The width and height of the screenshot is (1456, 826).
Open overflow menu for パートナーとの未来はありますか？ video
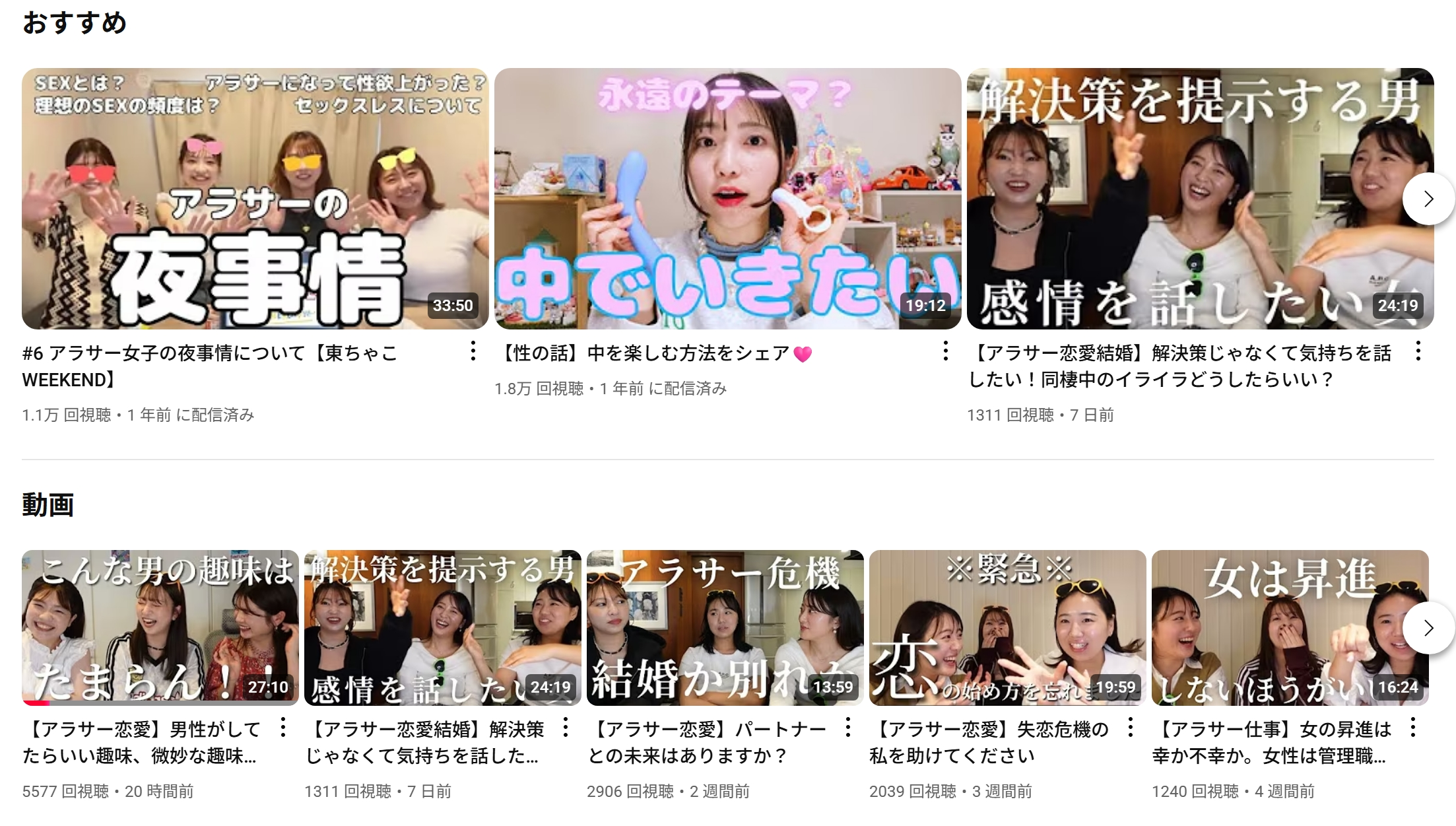coord(848,728)
